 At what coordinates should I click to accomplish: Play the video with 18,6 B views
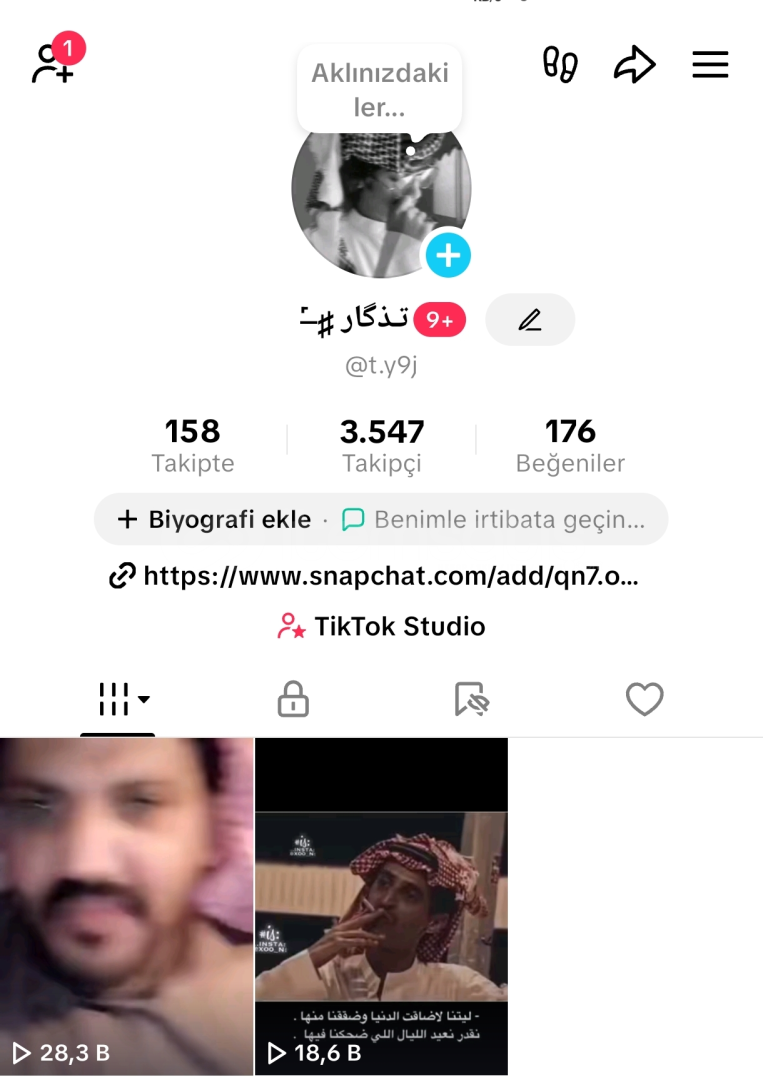point(381,905)
